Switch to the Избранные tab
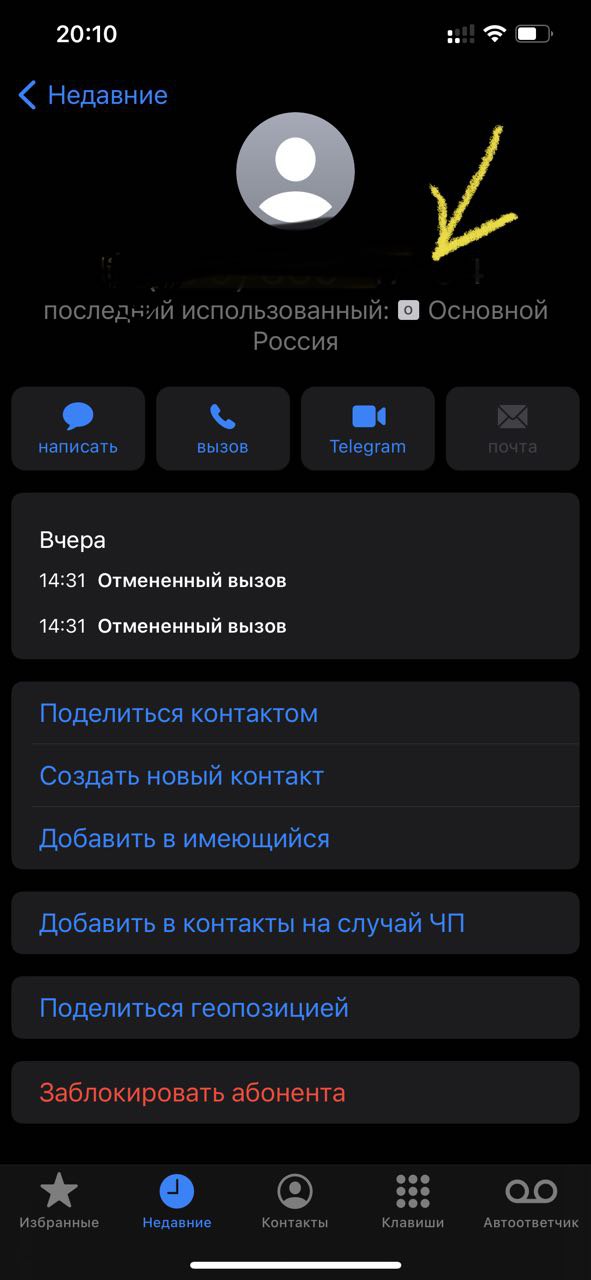Screen dimensions: 591x1280 click(x=59, y=1202)
